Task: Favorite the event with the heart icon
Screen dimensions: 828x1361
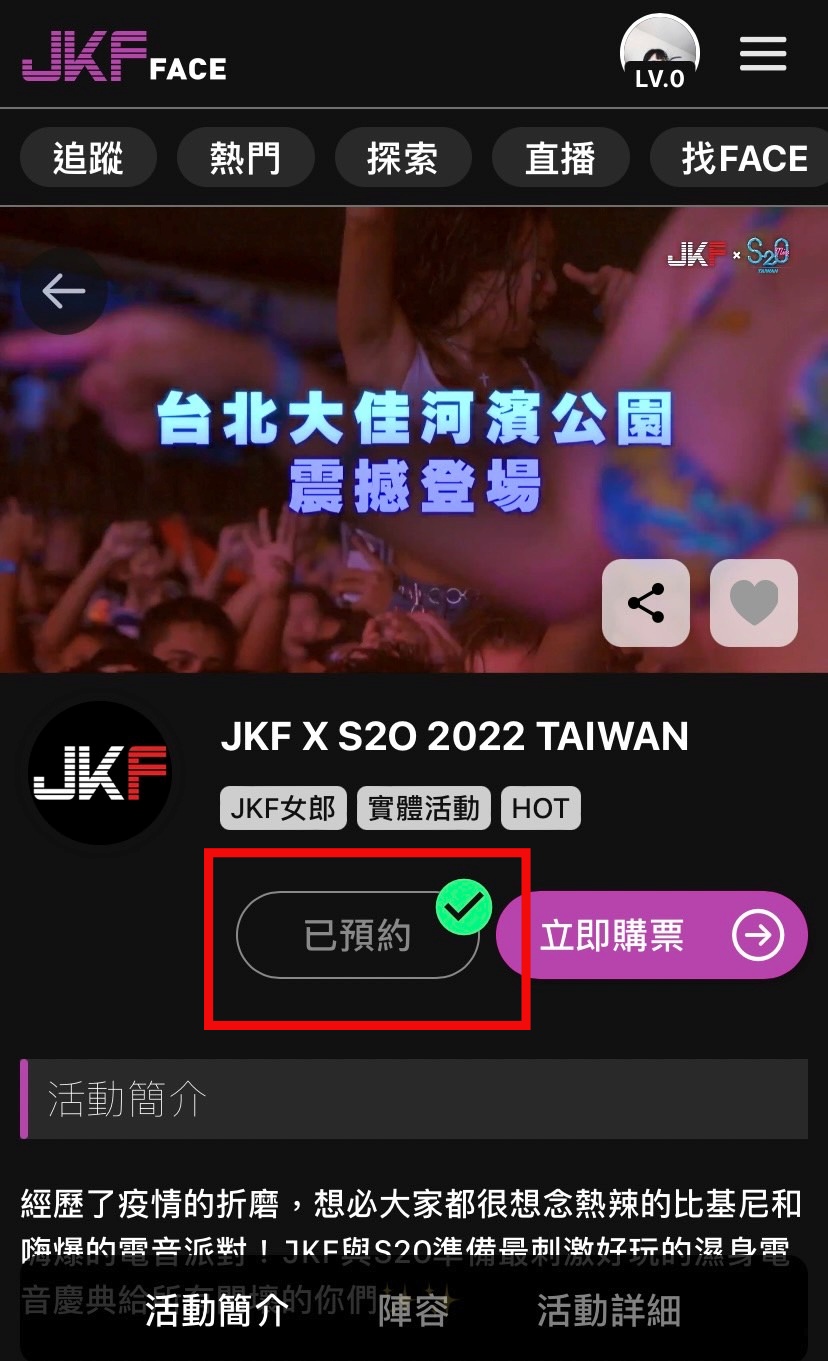Action: (x=754, y=603)
